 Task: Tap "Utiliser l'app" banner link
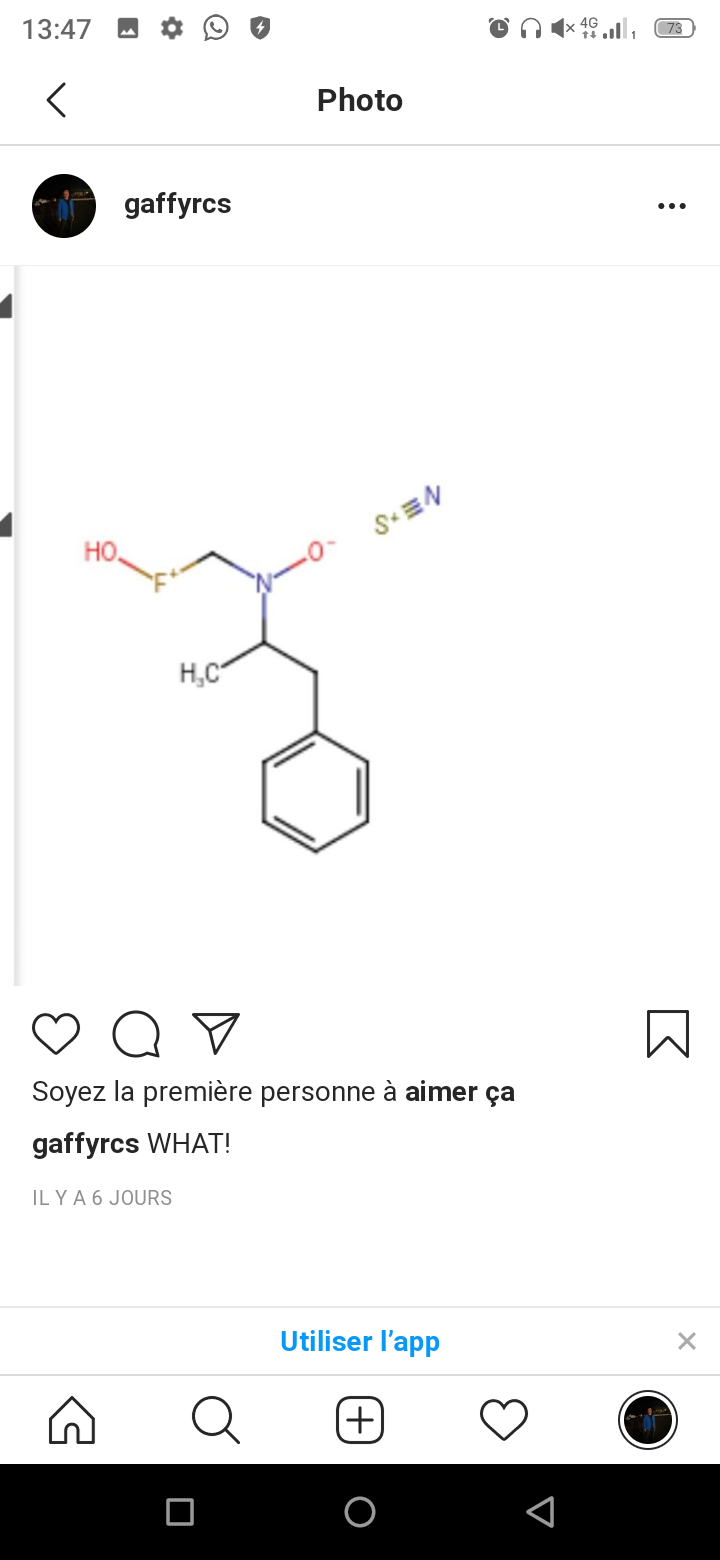point(360,1341)
